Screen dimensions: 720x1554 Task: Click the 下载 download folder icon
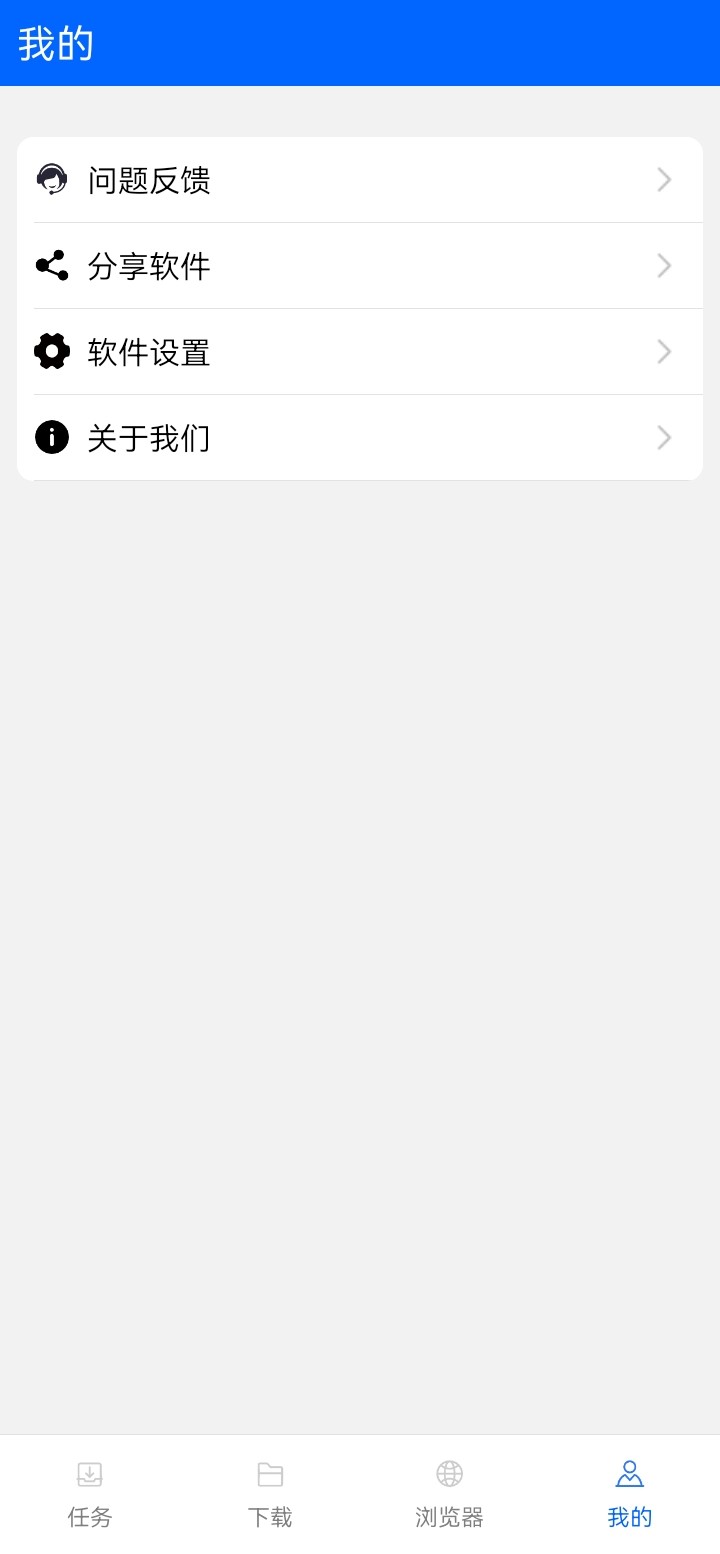point(269,1473)
